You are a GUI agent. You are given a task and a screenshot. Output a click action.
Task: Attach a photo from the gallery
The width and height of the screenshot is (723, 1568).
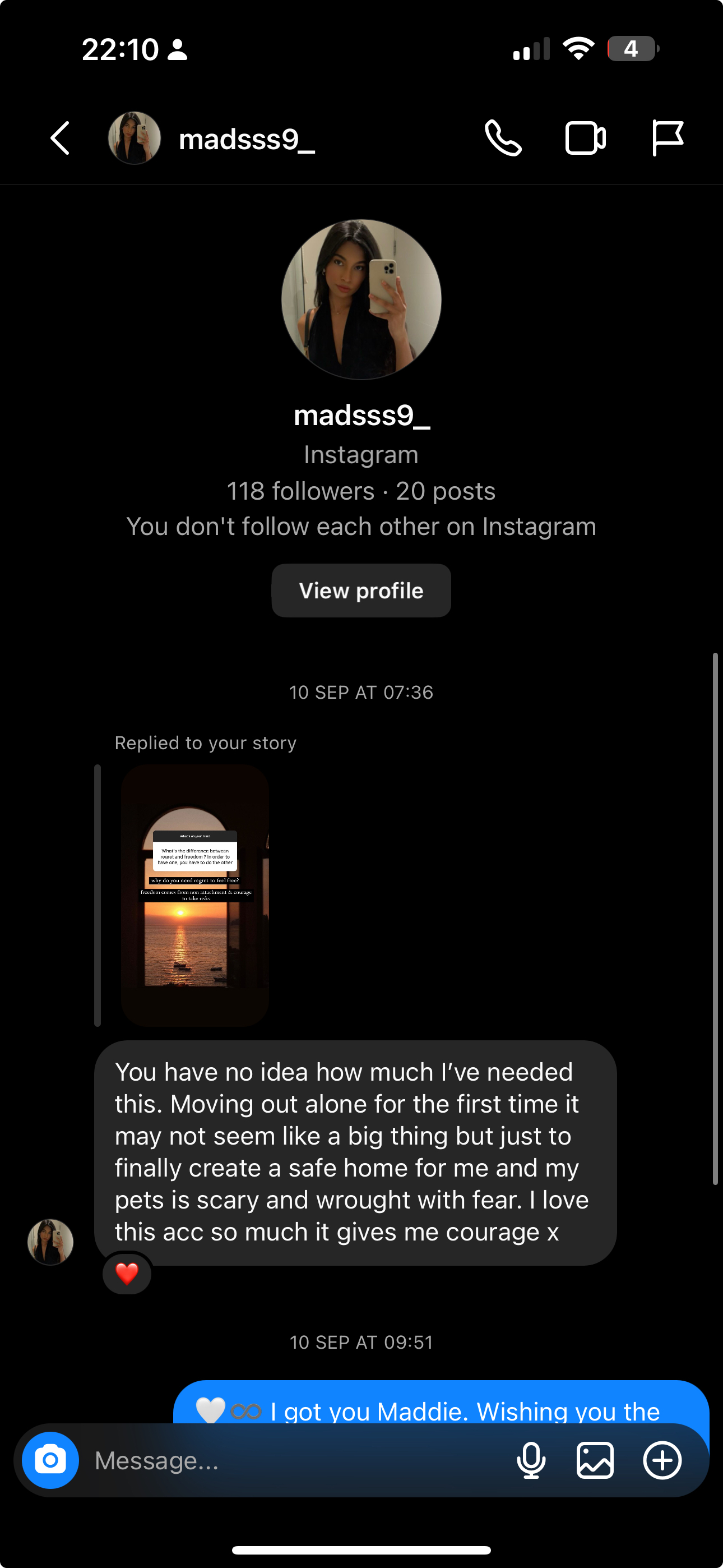tap(595, 1460)
